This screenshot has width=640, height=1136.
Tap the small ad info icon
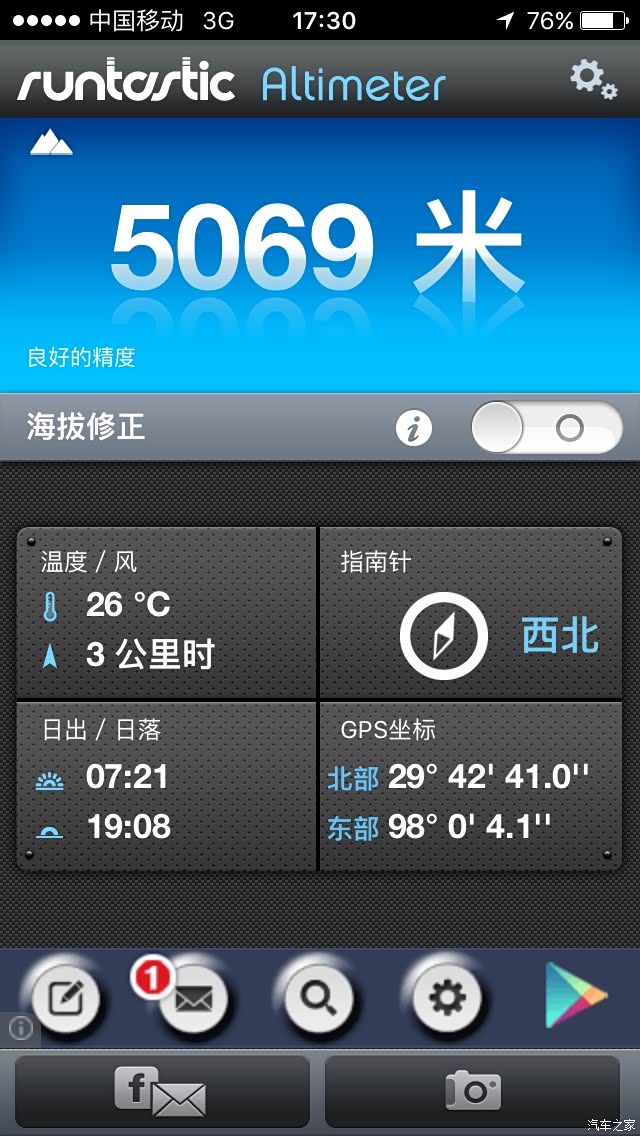(20, 1028)
